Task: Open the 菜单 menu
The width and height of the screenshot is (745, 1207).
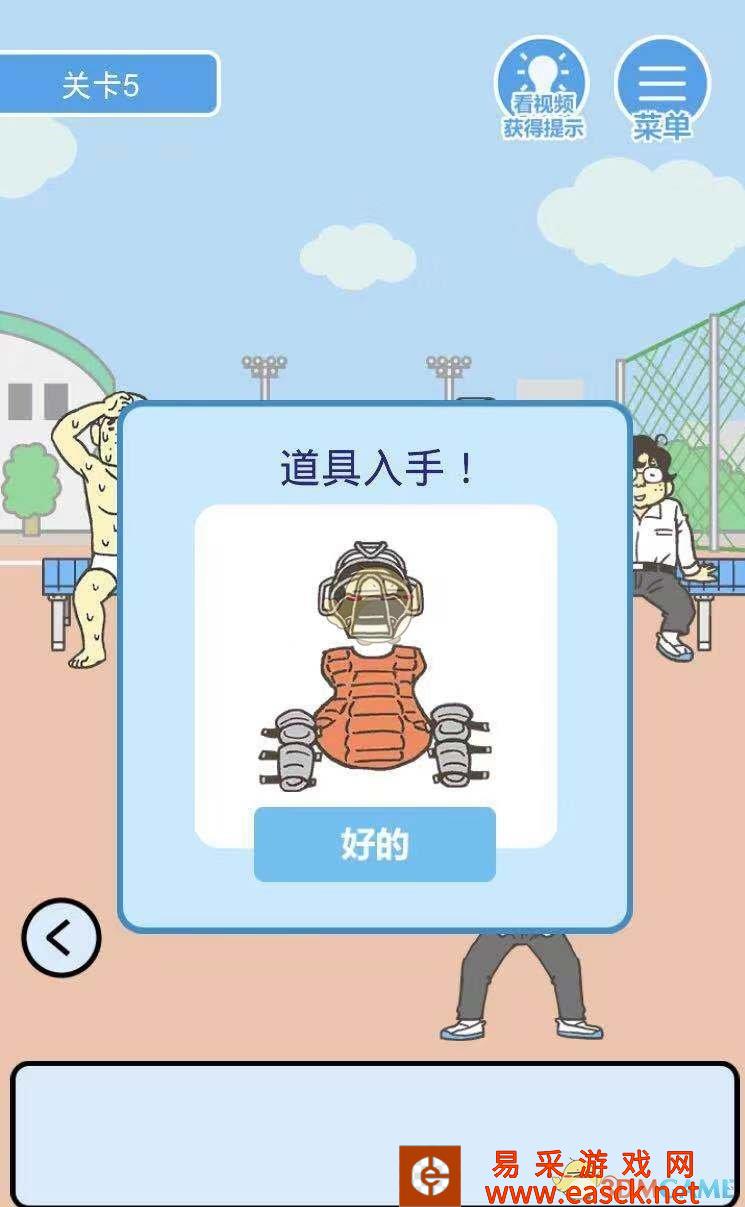Action: [662, 90]
